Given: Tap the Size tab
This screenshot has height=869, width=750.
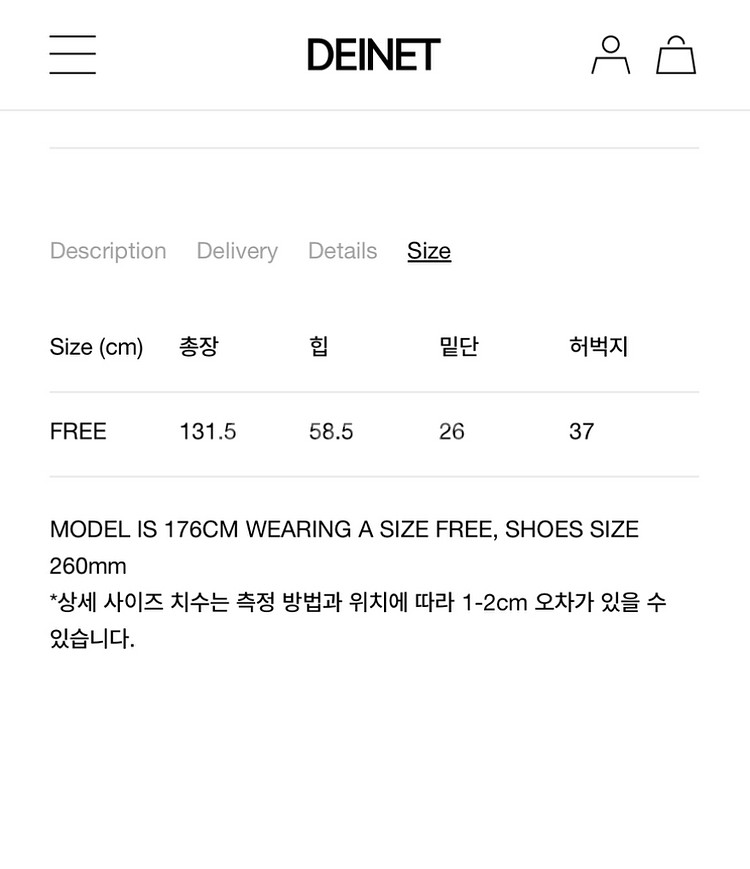Looking at the screenshot, I should 429,251.
